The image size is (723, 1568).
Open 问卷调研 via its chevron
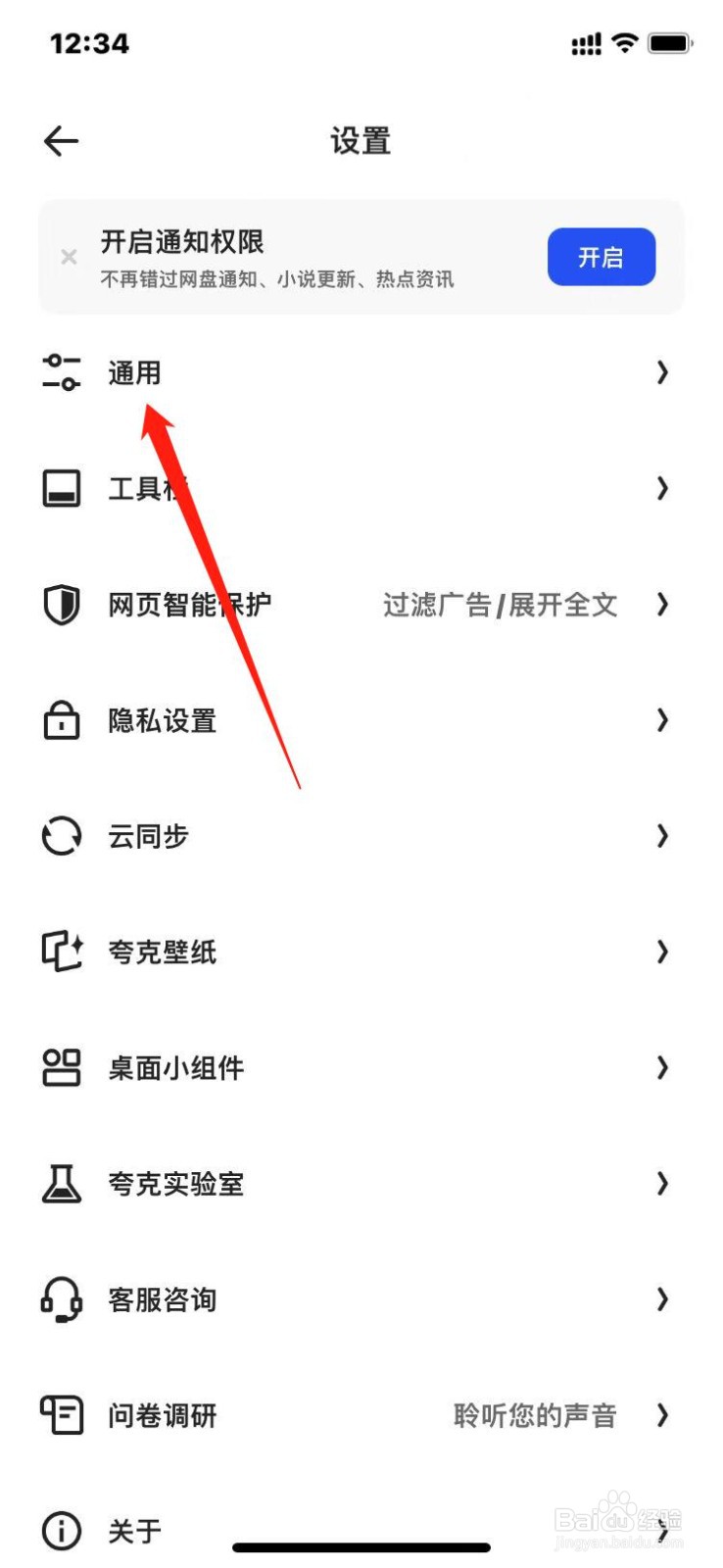point(663,1415)
